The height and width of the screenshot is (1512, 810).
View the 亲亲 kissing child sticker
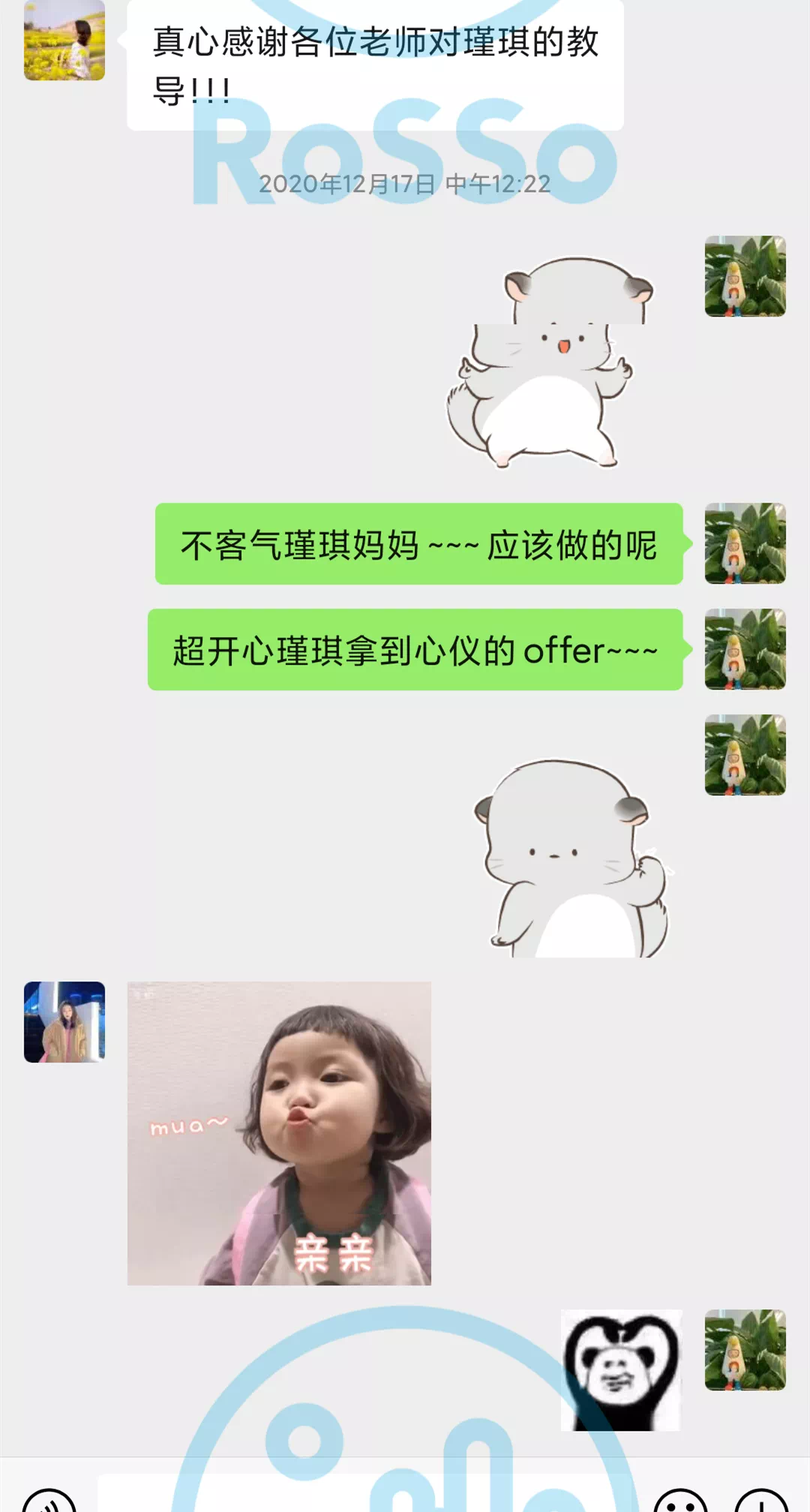pyautogui.click(x=279, y=1133)
